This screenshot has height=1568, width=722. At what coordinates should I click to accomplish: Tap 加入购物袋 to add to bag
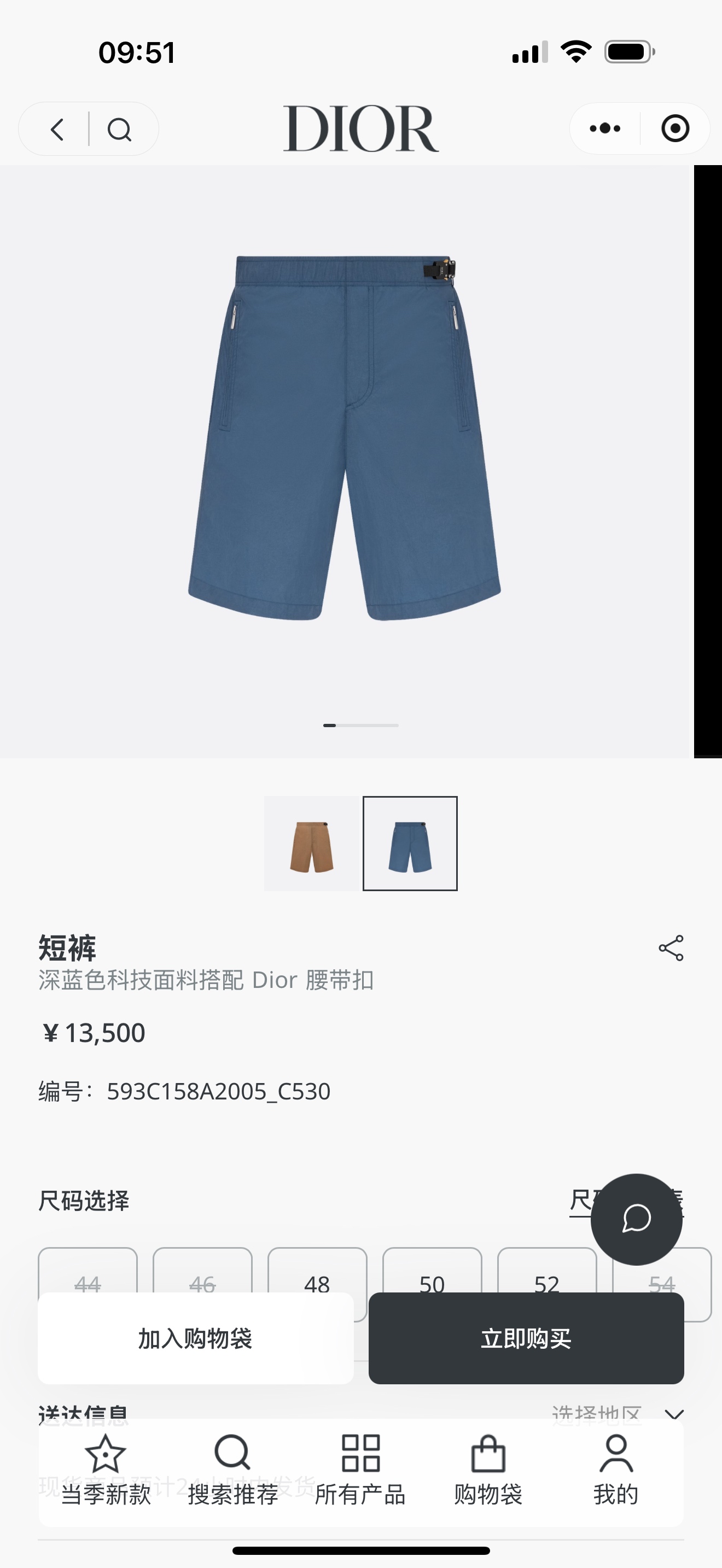(x=195, y=1338)
